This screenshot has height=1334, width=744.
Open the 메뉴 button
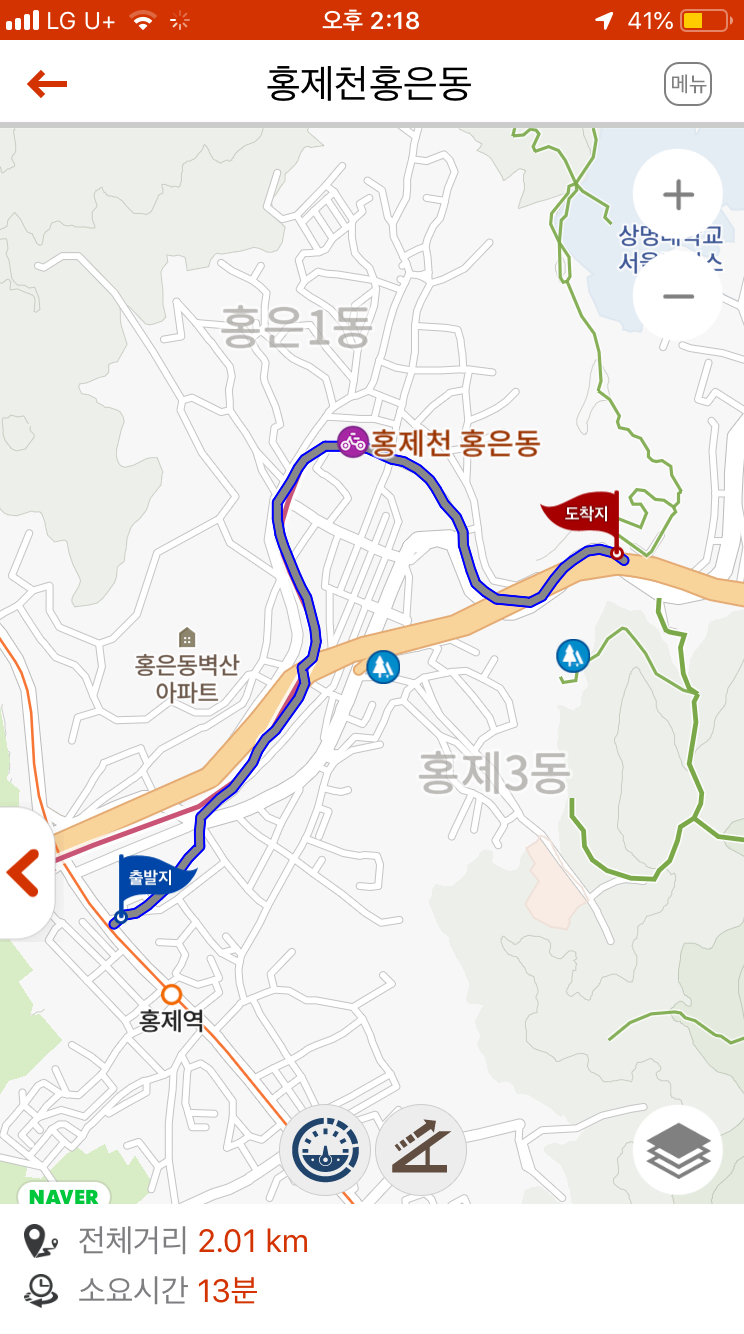click(x=688, y=84)
